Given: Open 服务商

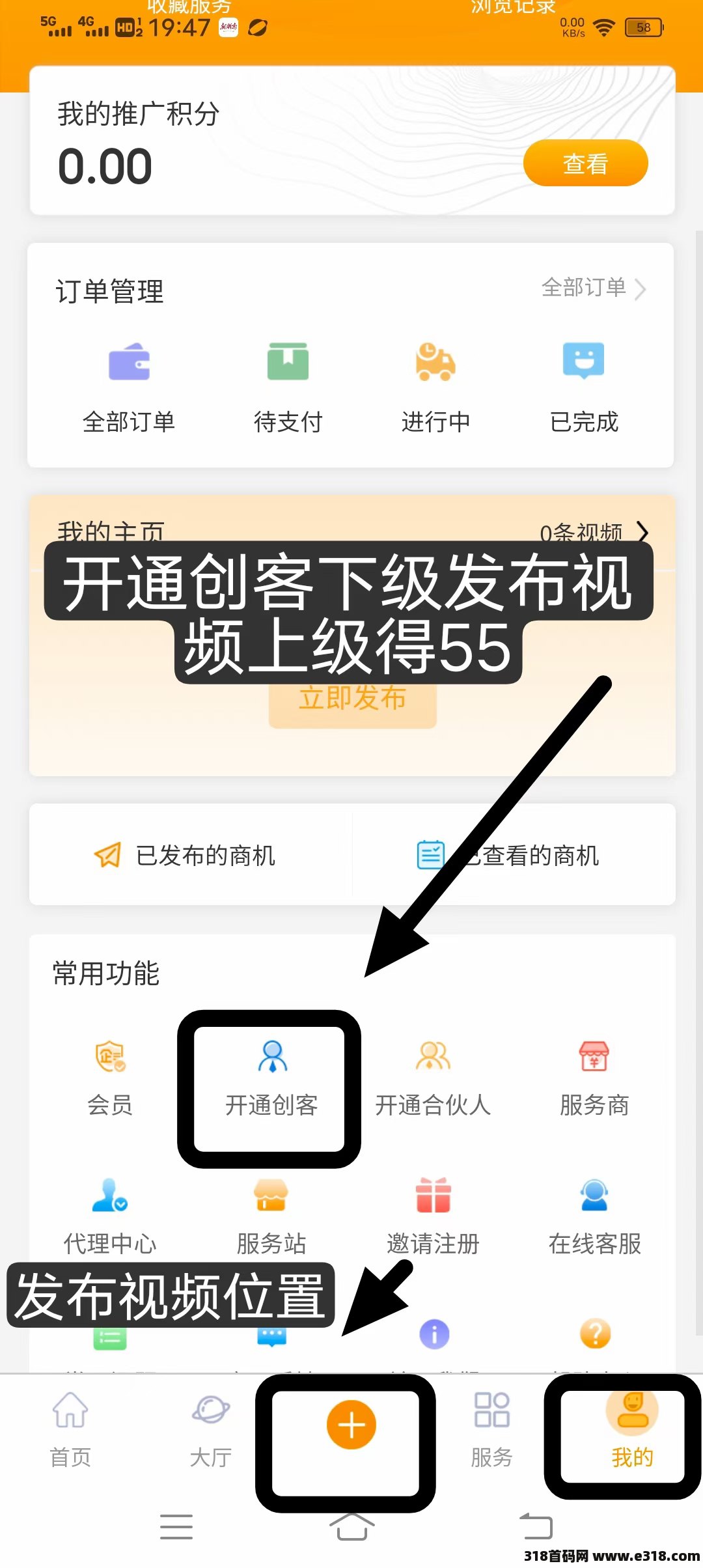Looking at the screenshot, I should pos(594,1078).
